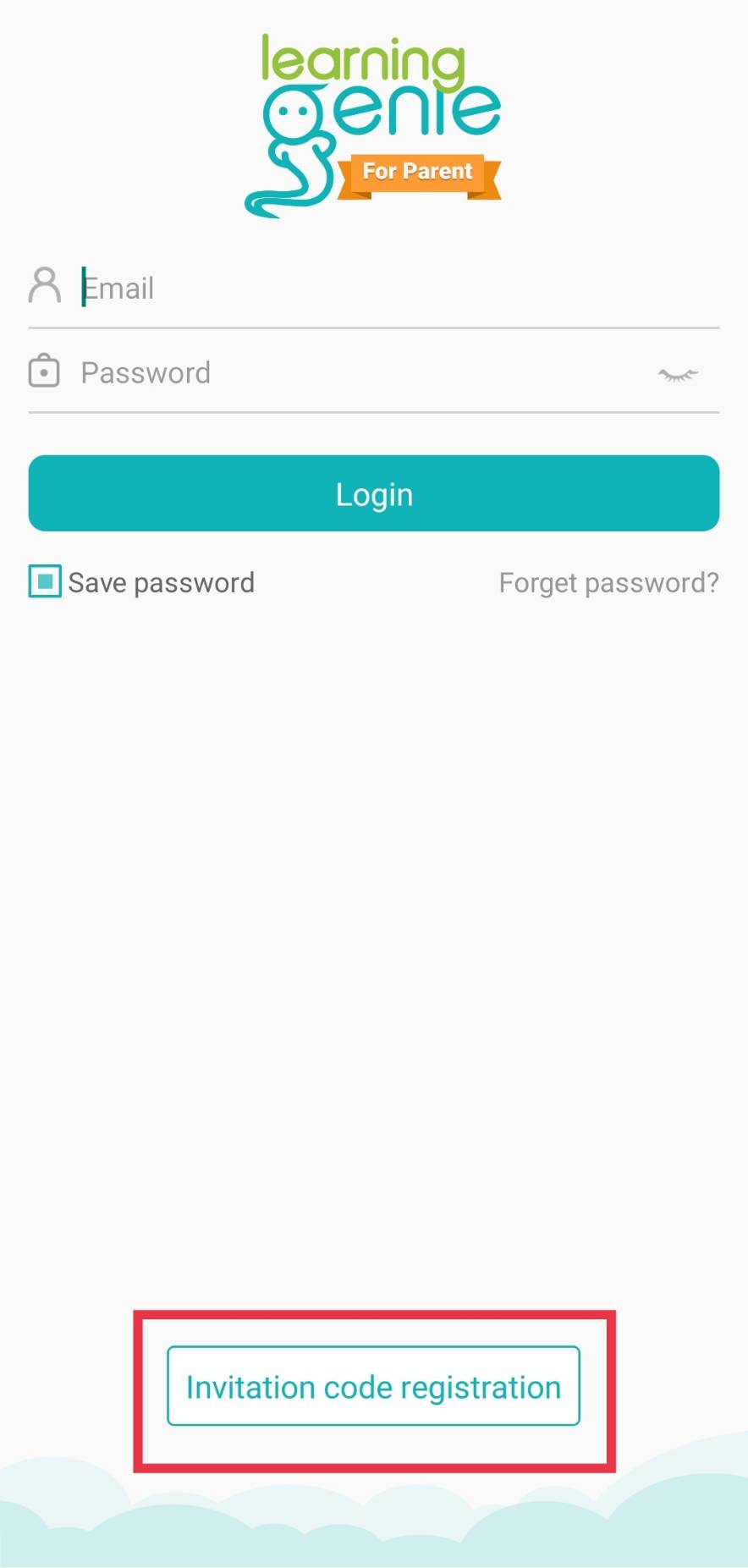Tap the Login button
The width and height of the screenshot is (748, 1568).
coord(374,494)
